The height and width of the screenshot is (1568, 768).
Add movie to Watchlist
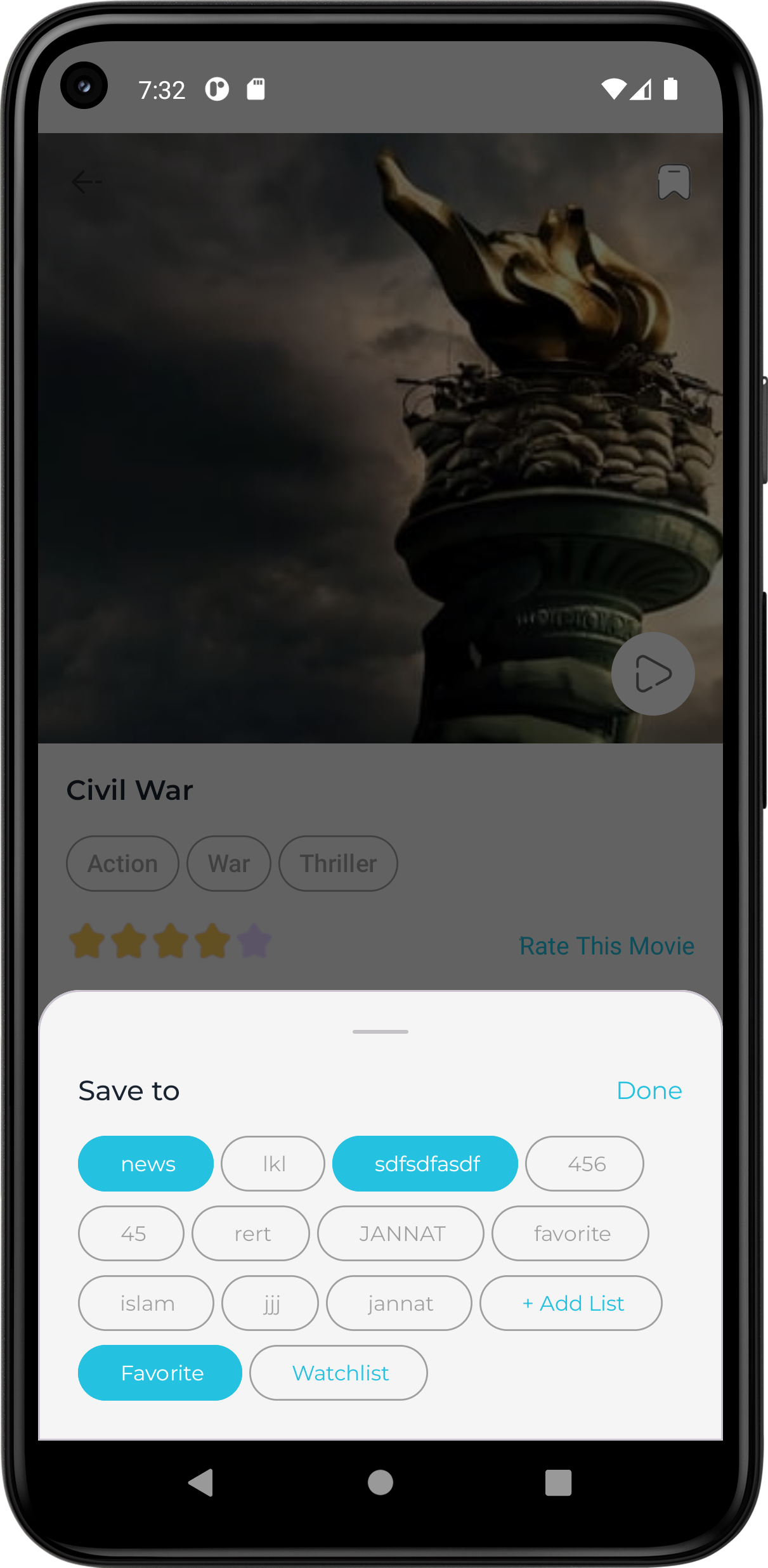[339, 1373]
